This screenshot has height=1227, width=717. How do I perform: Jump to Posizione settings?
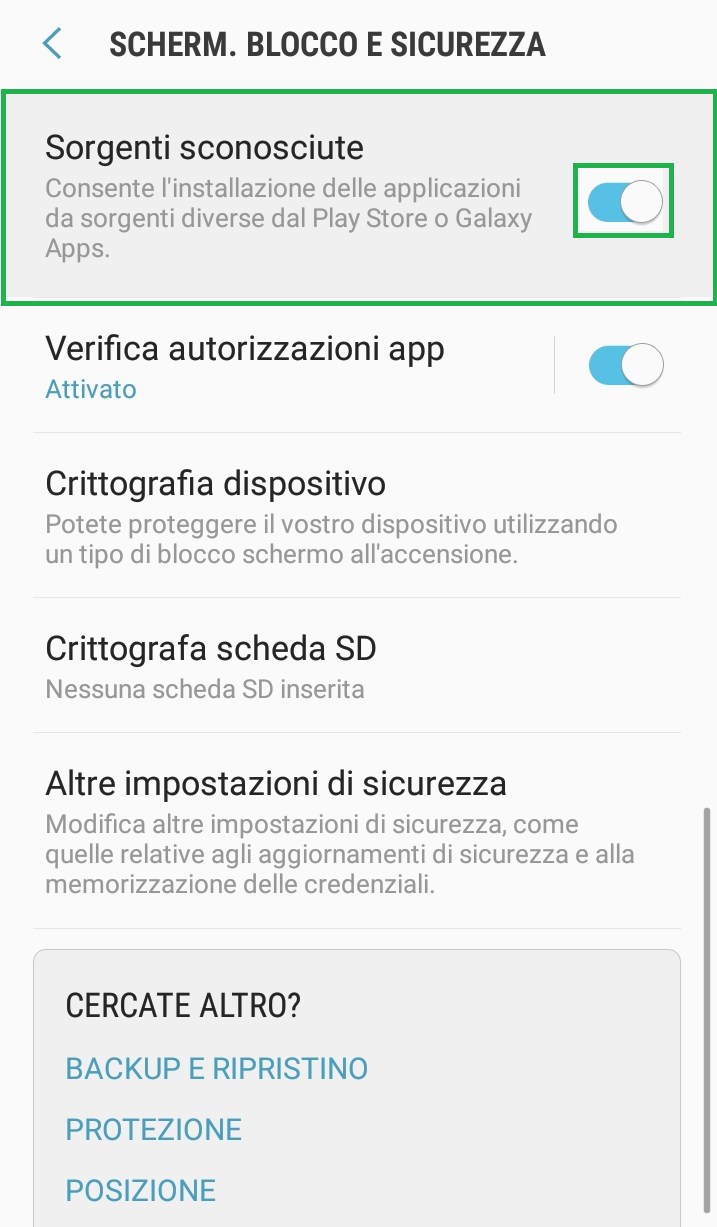point(141,1190)
